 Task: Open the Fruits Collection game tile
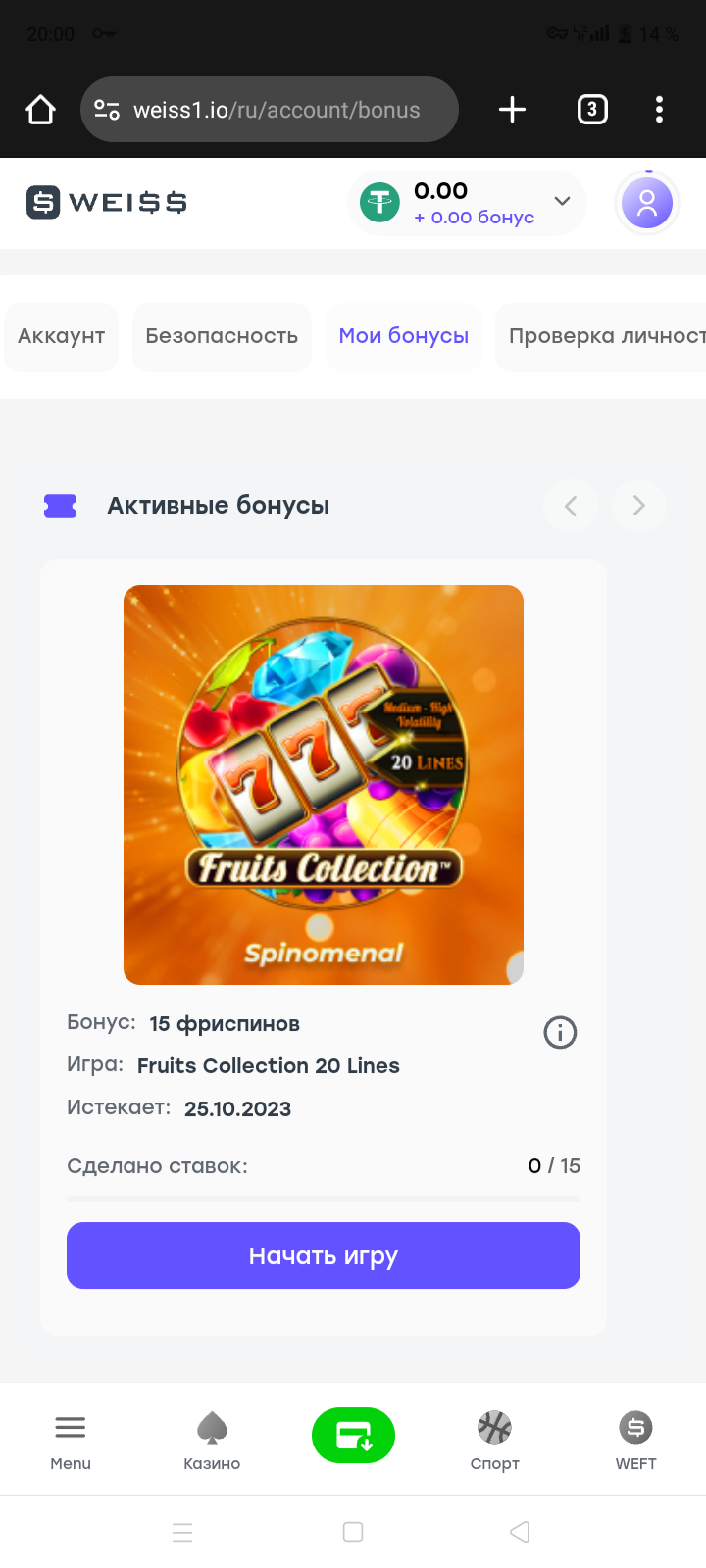pos(324,784)
